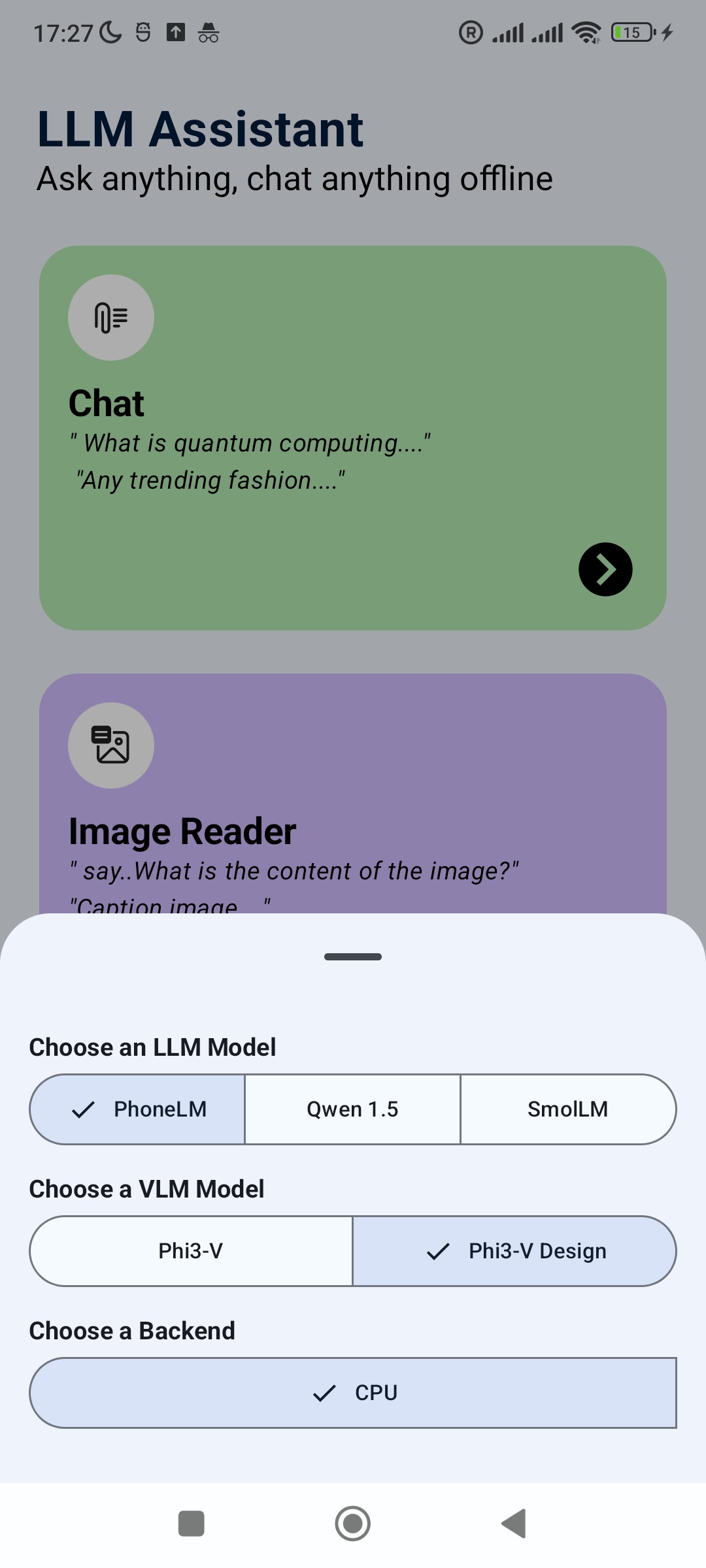The width and height of the screenshot is (706, 1568).
Task: Go back with the system back button
Action: pyautogui.click(x=514, y=1524)
